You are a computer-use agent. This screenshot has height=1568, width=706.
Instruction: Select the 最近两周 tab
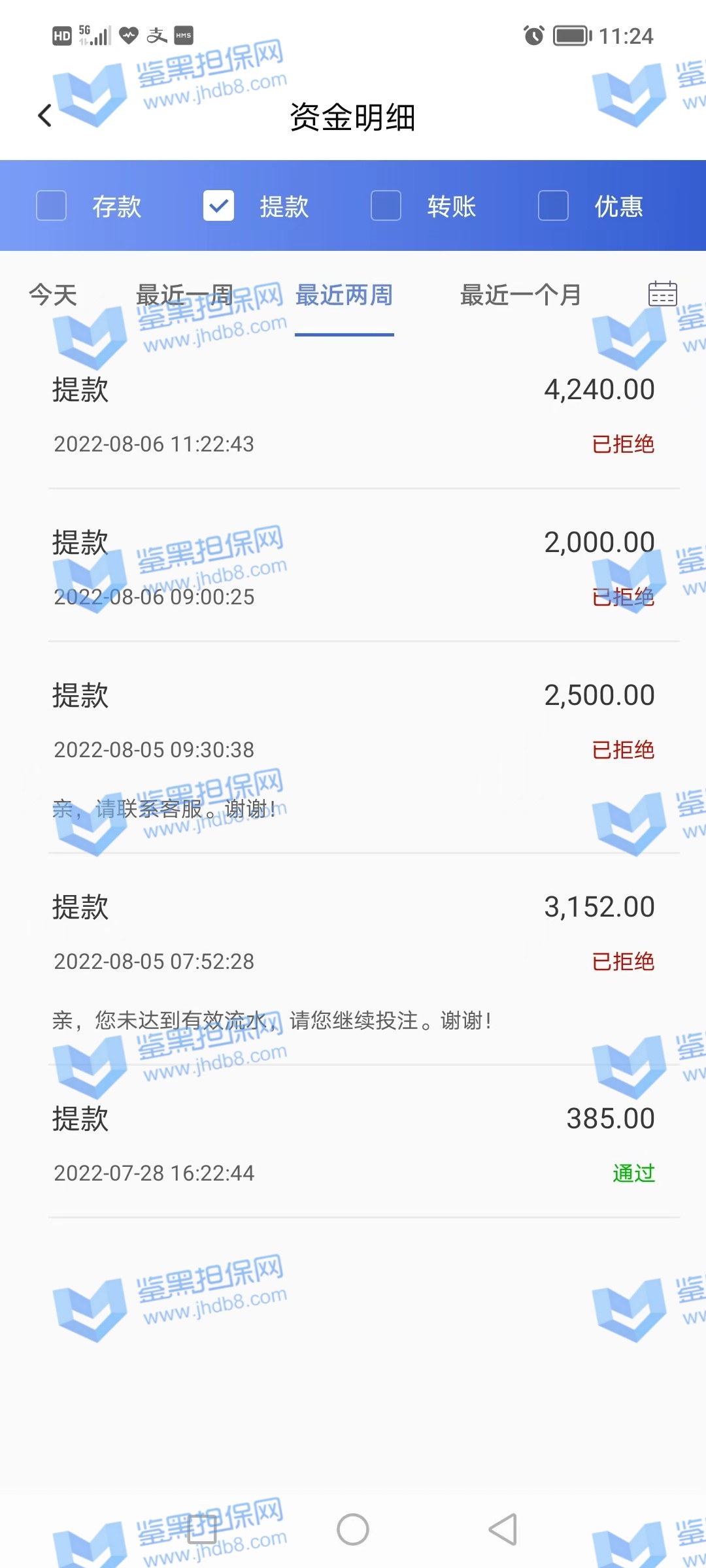[x=344, y=295]
